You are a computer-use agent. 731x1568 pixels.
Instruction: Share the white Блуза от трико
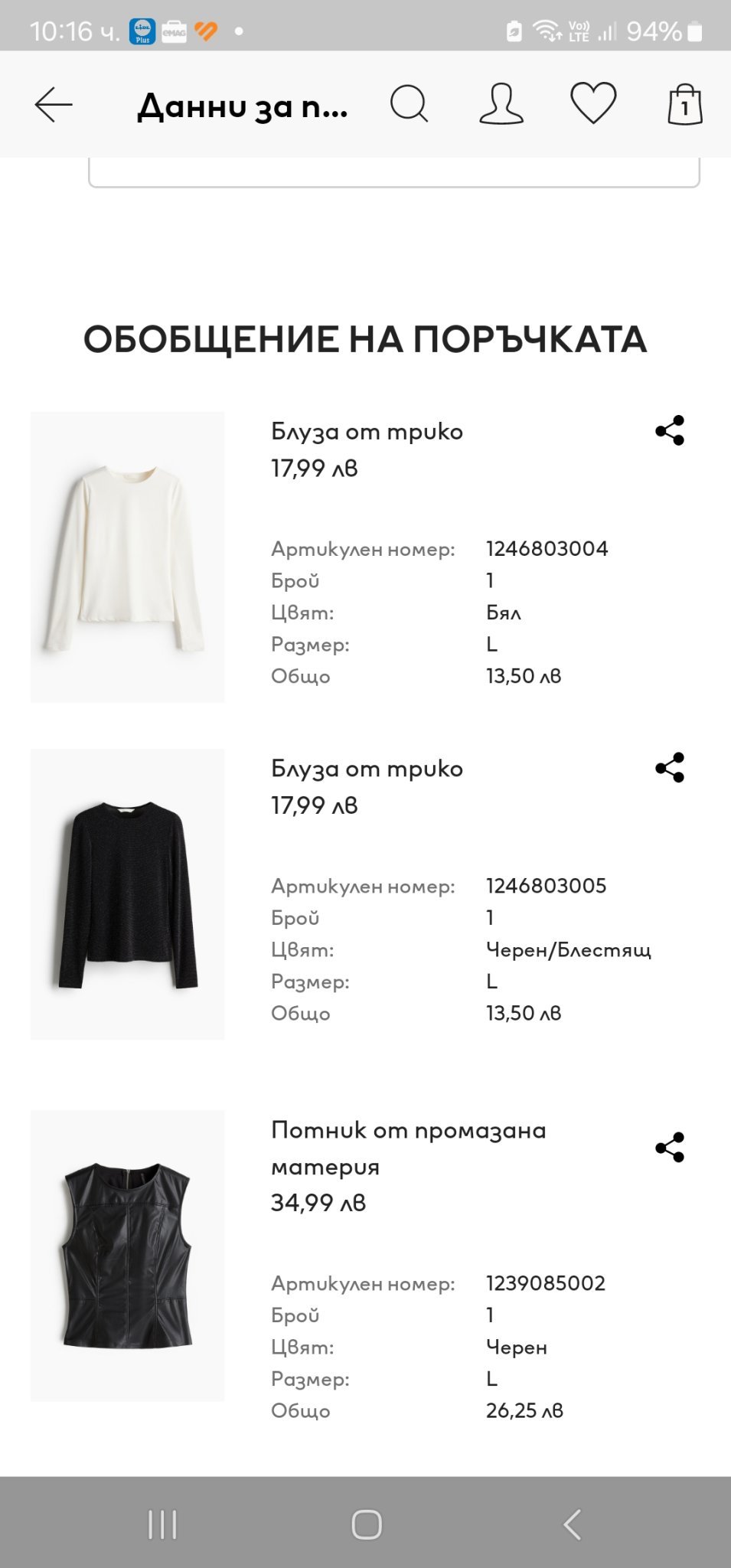pos(670,431)
